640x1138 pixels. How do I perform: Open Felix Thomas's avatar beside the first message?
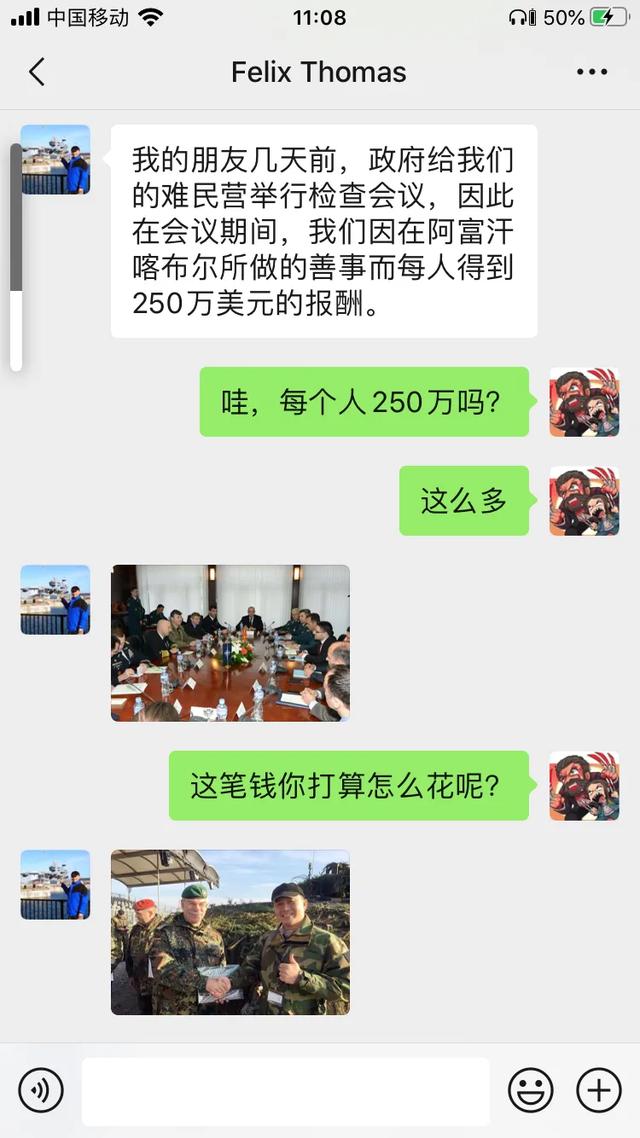point(55,160)
